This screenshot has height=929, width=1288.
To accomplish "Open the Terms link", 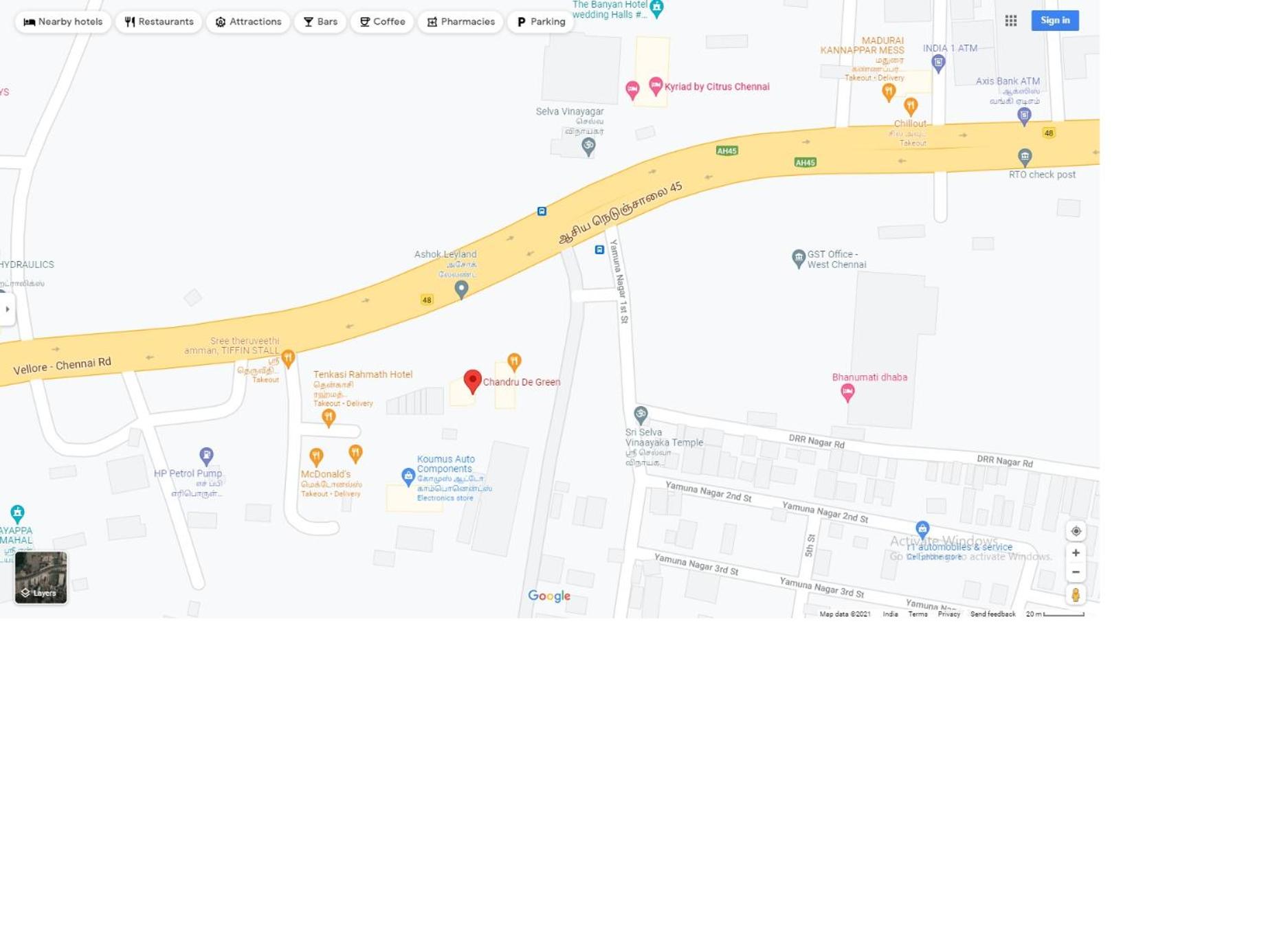I will tap(917, 614).
